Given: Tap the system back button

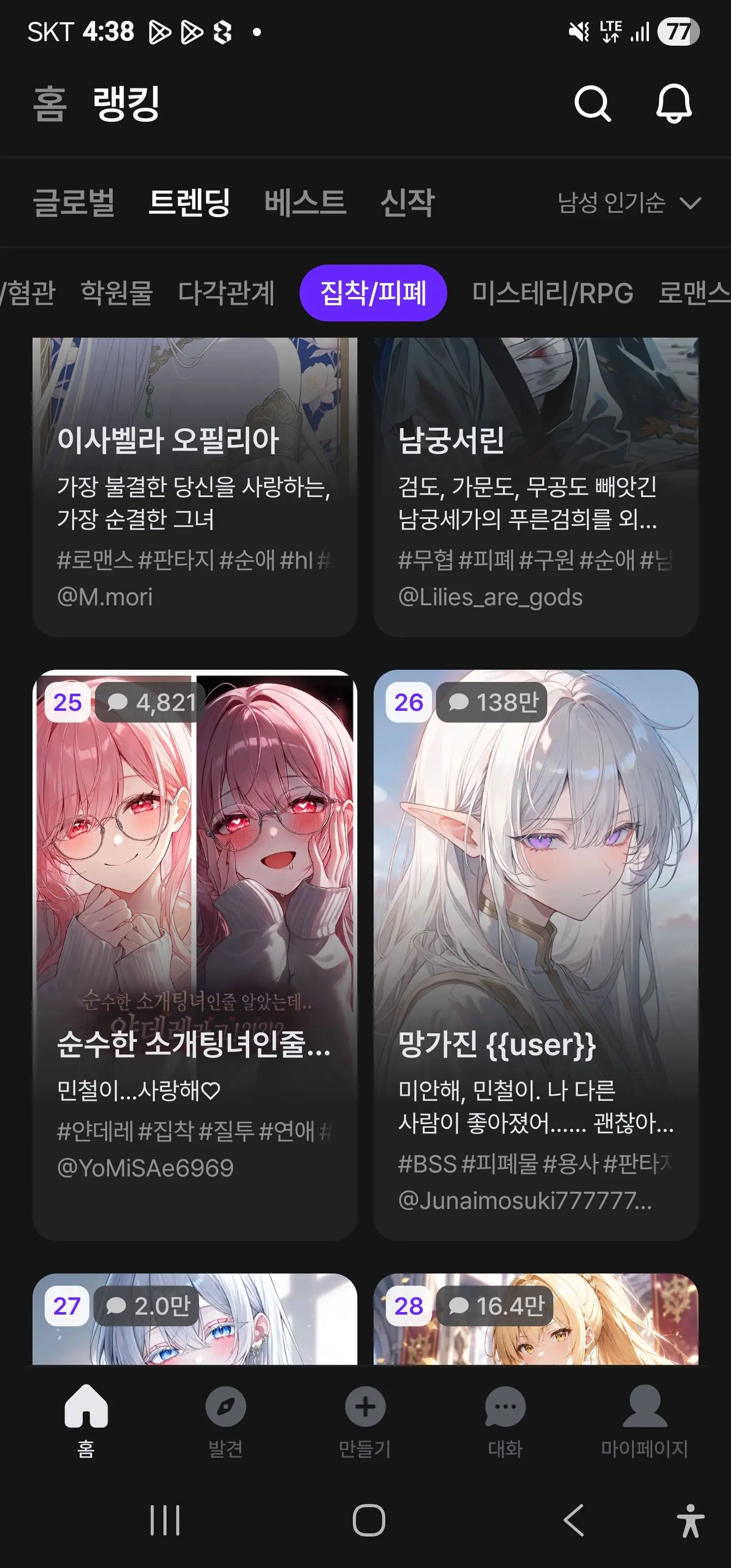Looking at the screenshot, I should pos(573,1520).
